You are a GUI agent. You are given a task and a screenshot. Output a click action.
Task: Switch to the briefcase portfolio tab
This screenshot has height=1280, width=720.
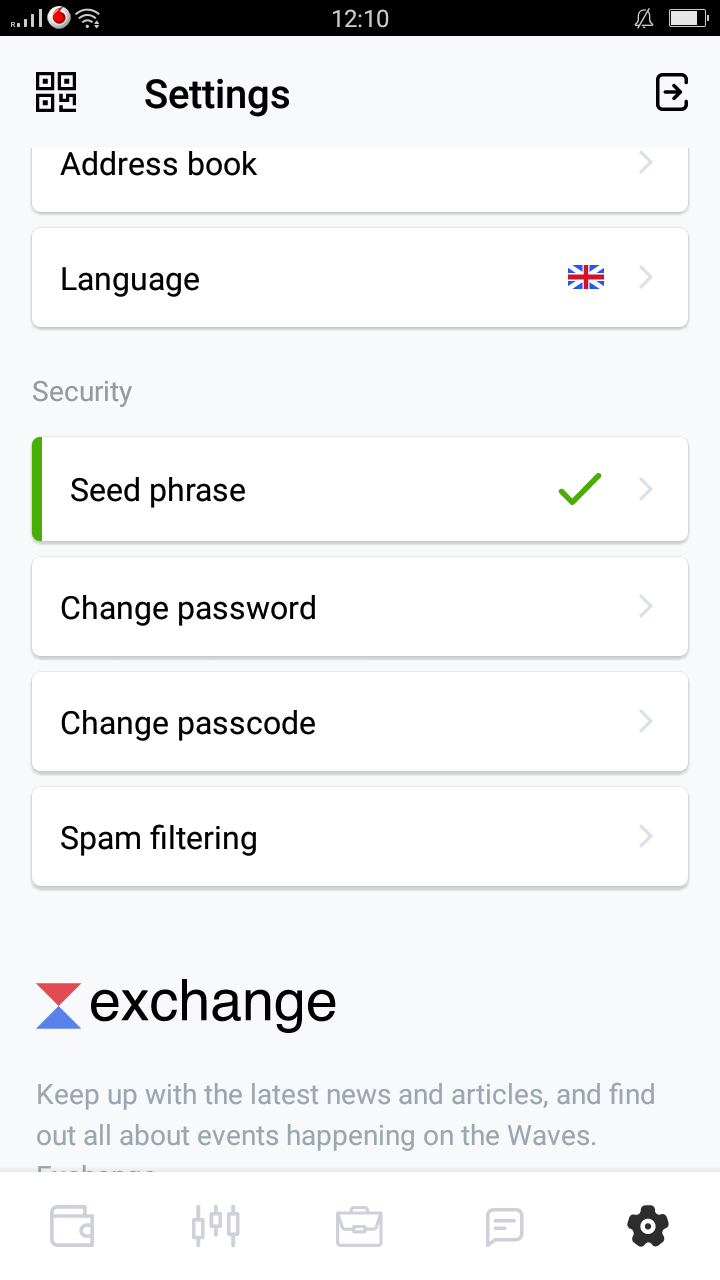click(x=359, y=1226)
